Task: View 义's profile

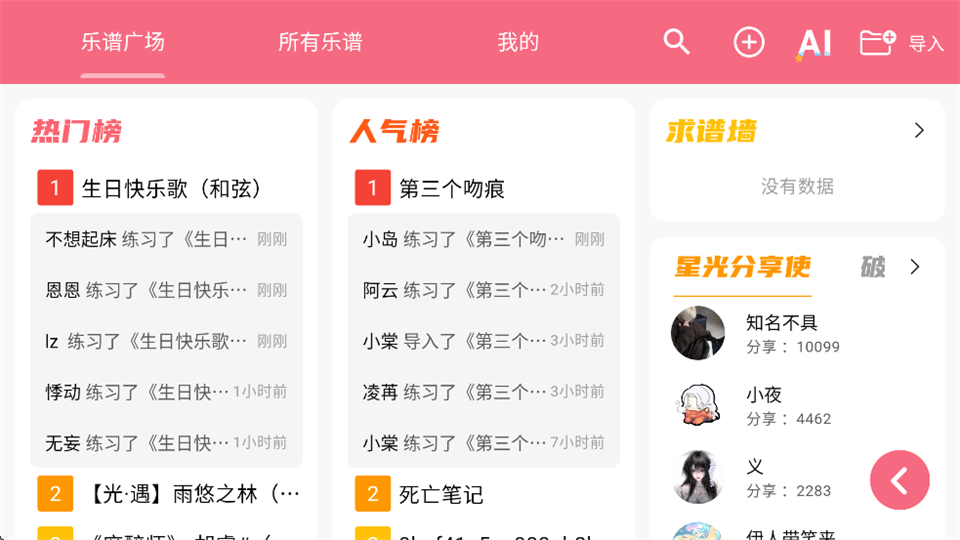Action: click(755, 478)
